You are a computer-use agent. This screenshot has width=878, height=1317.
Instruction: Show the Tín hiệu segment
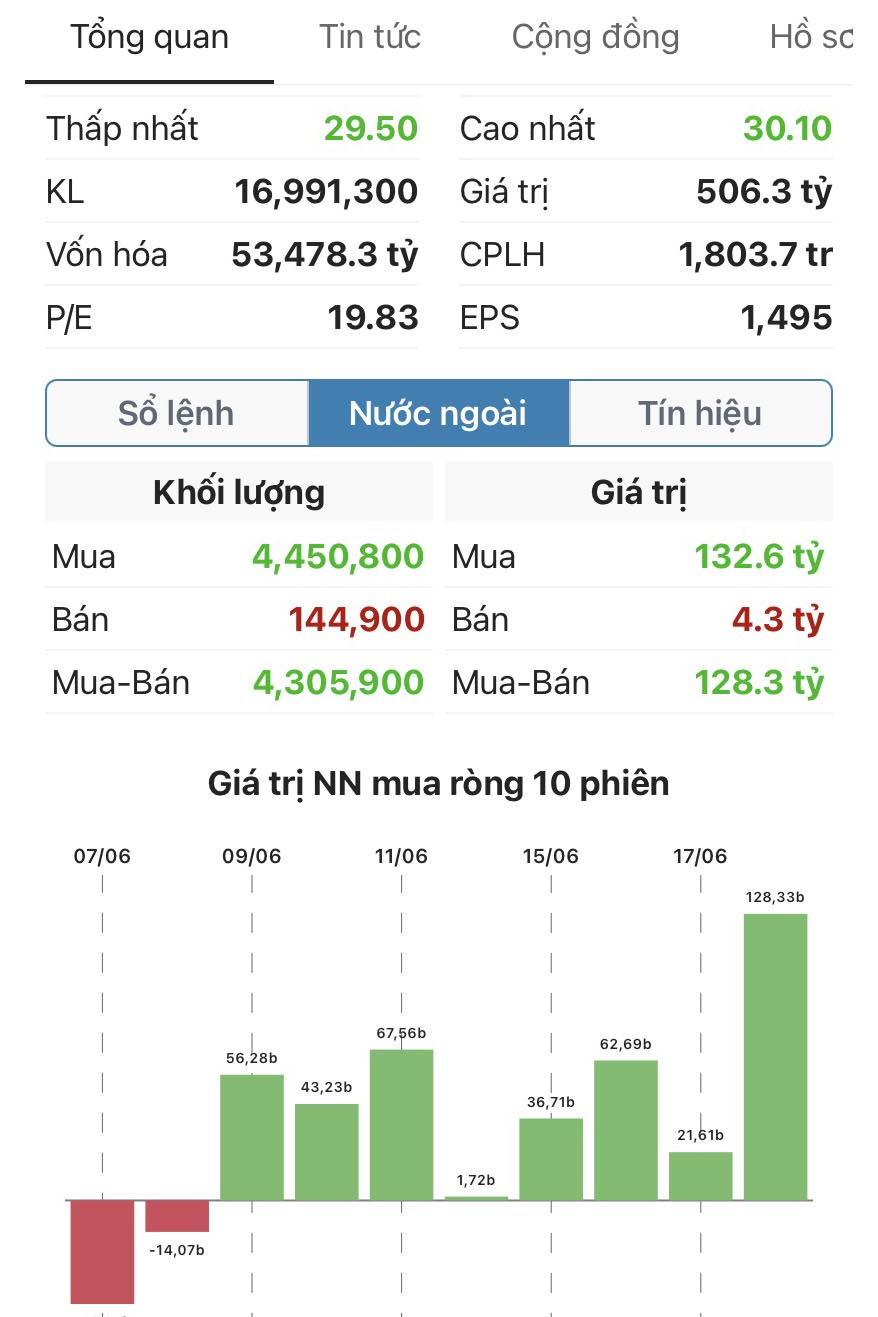pyautogui.click(x=700, y=413)
